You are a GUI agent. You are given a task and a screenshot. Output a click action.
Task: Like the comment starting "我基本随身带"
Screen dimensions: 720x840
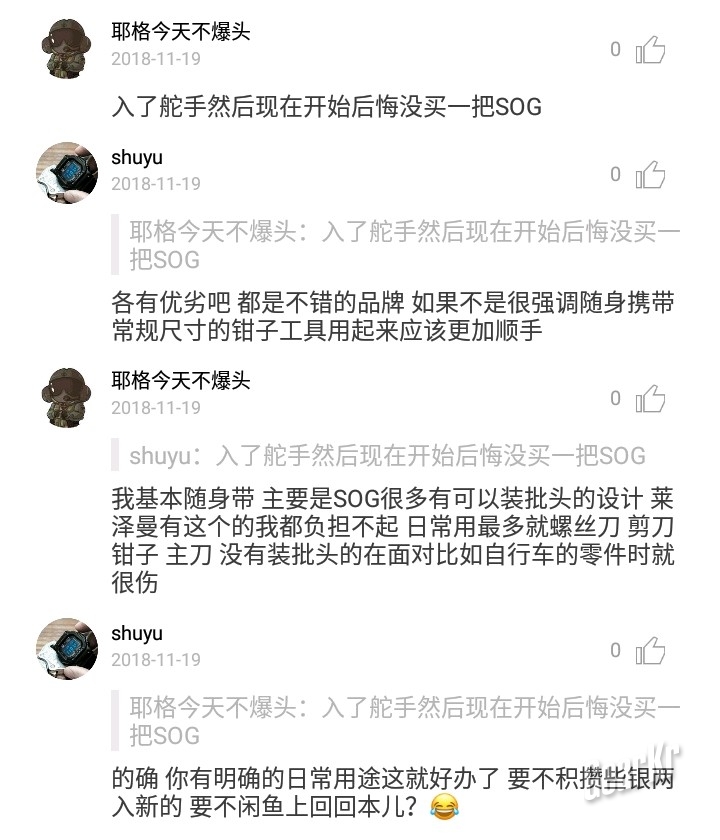point(650,399)
